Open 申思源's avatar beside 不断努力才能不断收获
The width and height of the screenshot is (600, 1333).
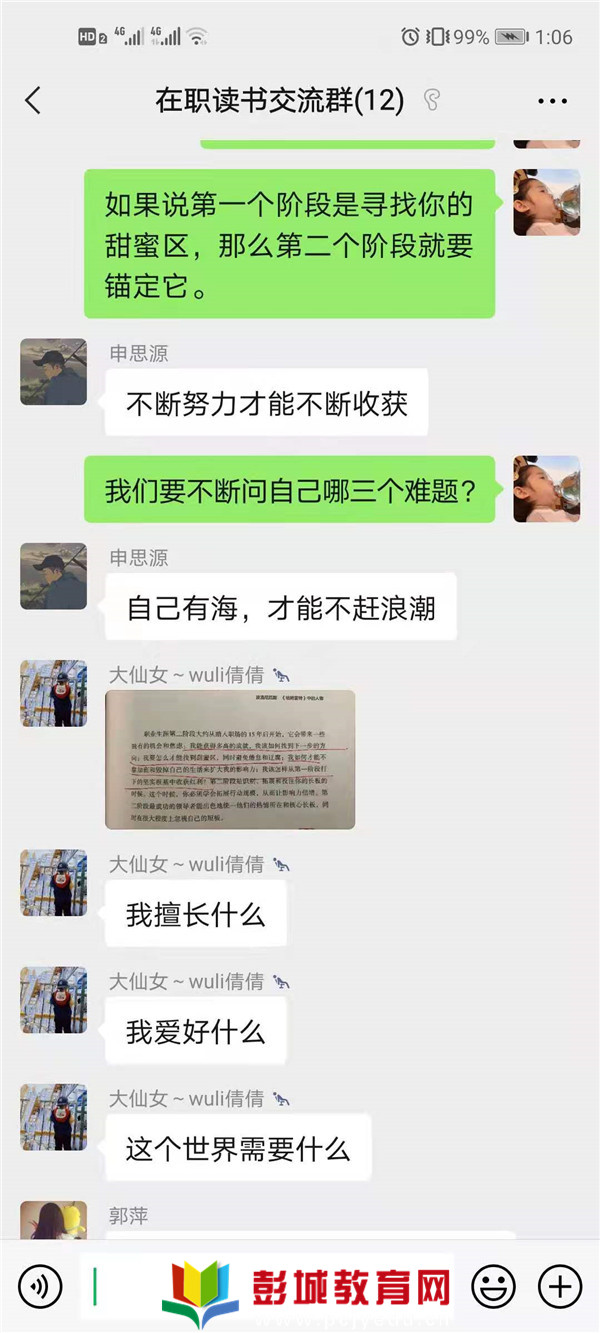tap(53, 372)
